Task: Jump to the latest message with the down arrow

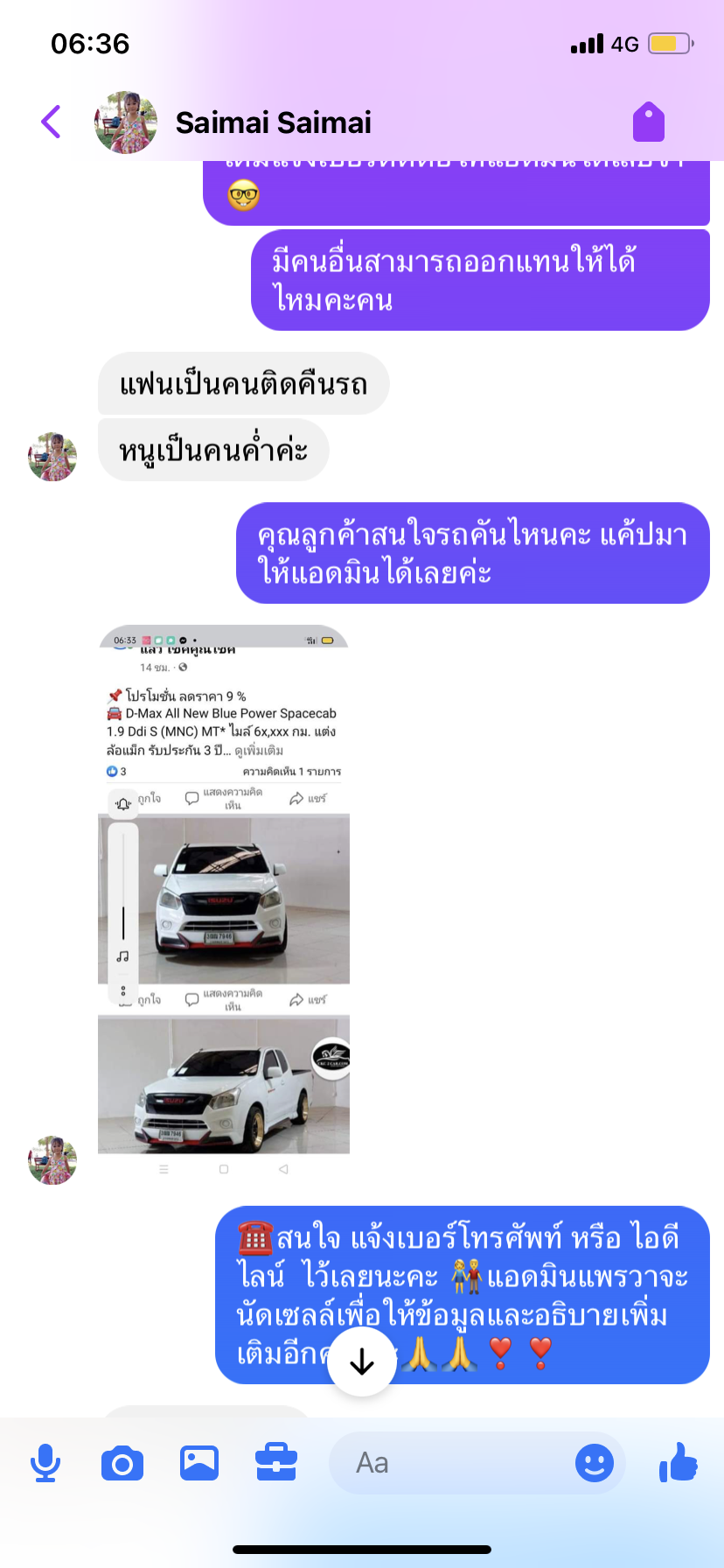Action: pyautogui.click(x=362, y=1361)
